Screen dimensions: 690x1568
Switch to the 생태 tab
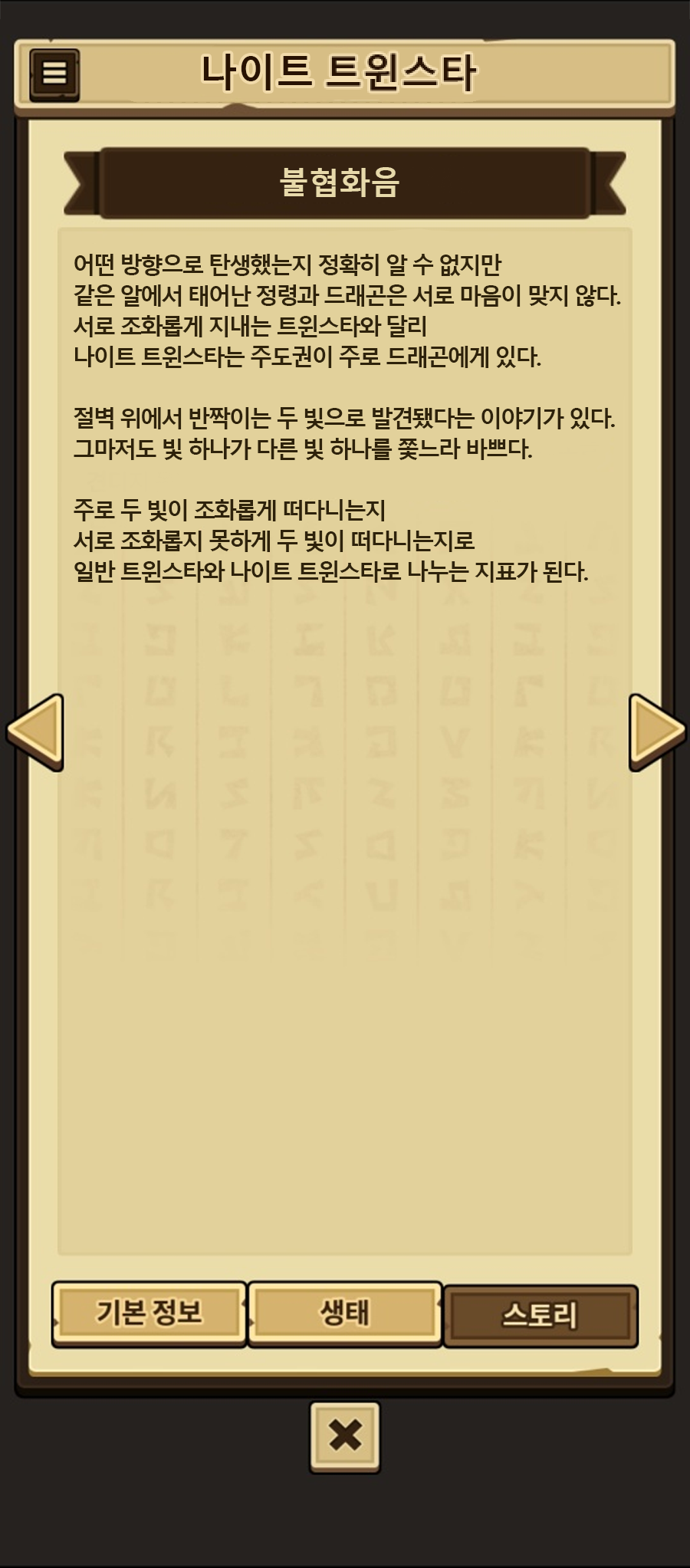click(344, 1313)
